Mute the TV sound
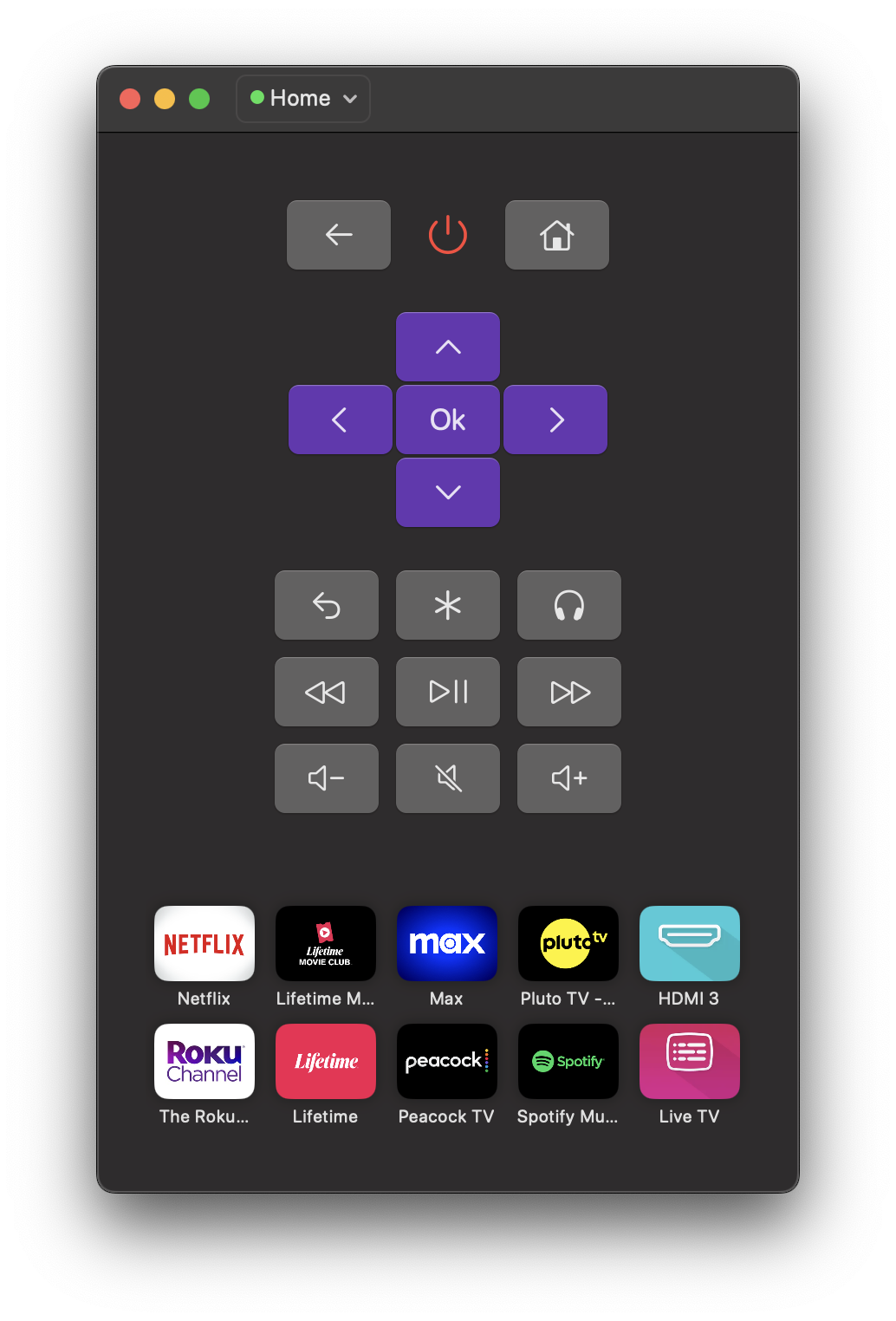The width and height of the screenshot is (896, 1321). click(448, 778)
